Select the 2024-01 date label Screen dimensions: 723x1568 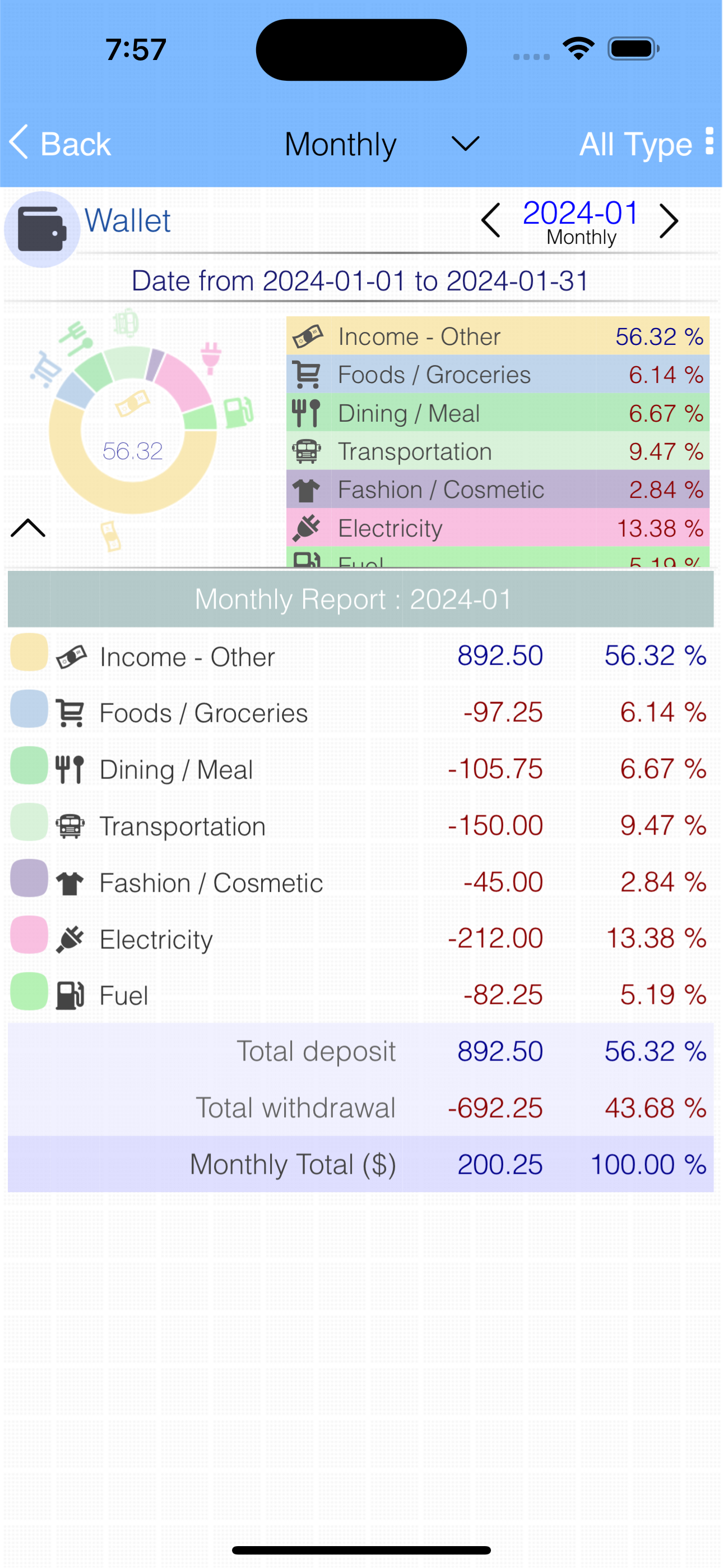click(x=580, y=213)
